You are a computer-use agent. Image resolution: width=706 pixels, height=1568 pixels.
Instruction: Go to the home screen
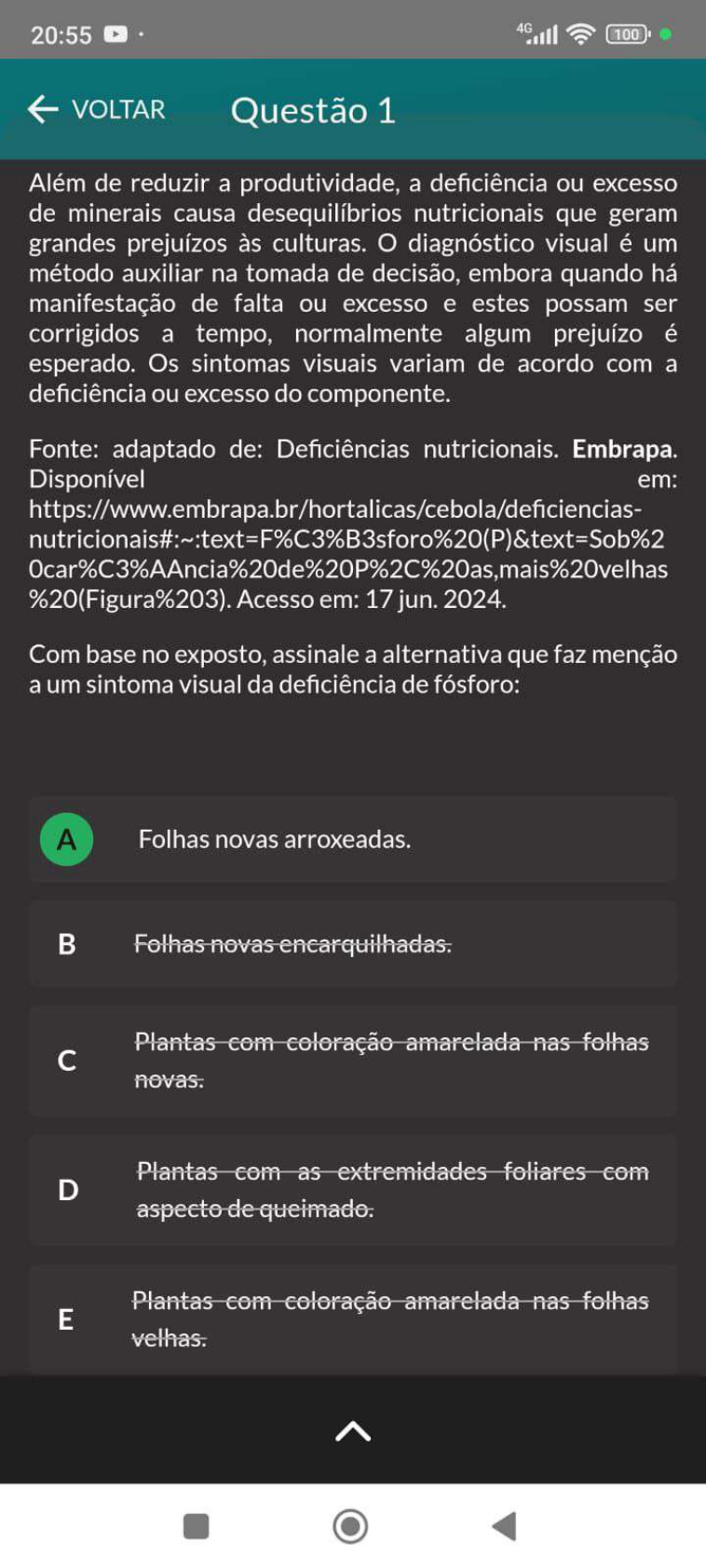point(350,1526)
